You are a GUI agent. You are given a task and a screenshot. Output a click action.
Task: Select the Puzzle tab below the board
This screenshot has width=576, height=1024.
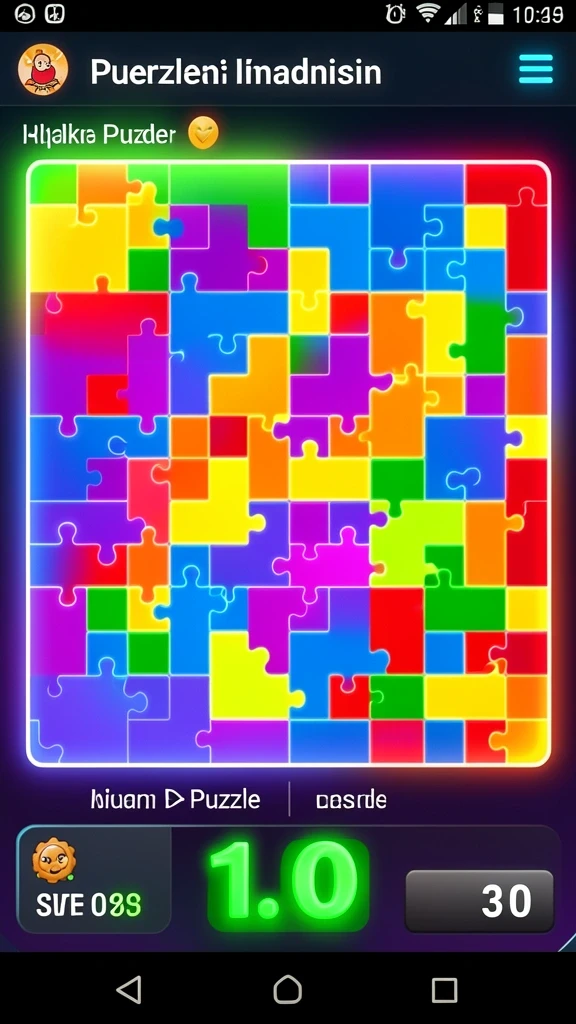point(175,799)
